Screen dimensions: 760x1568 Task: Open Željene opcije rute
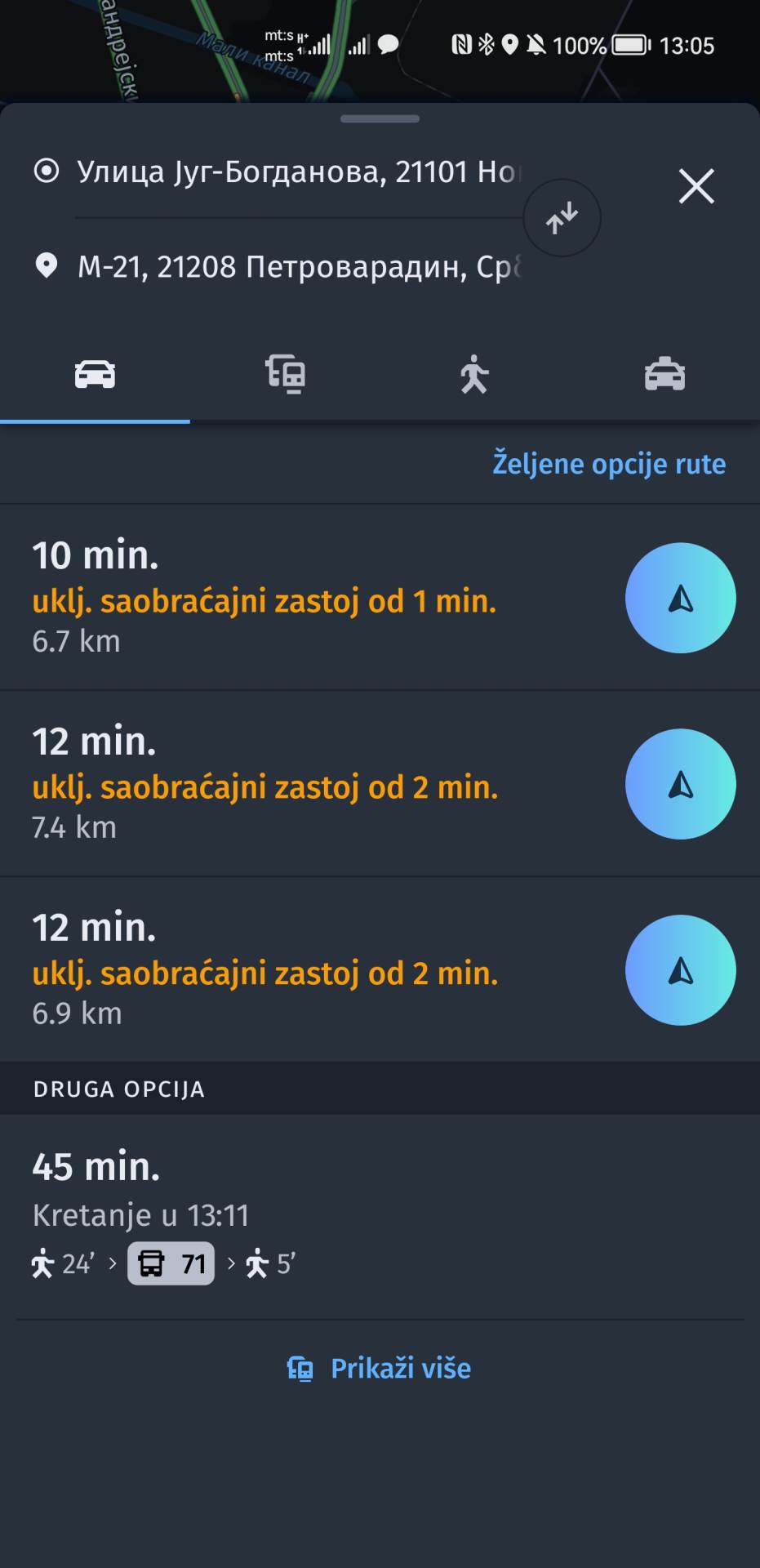[607, 464]
